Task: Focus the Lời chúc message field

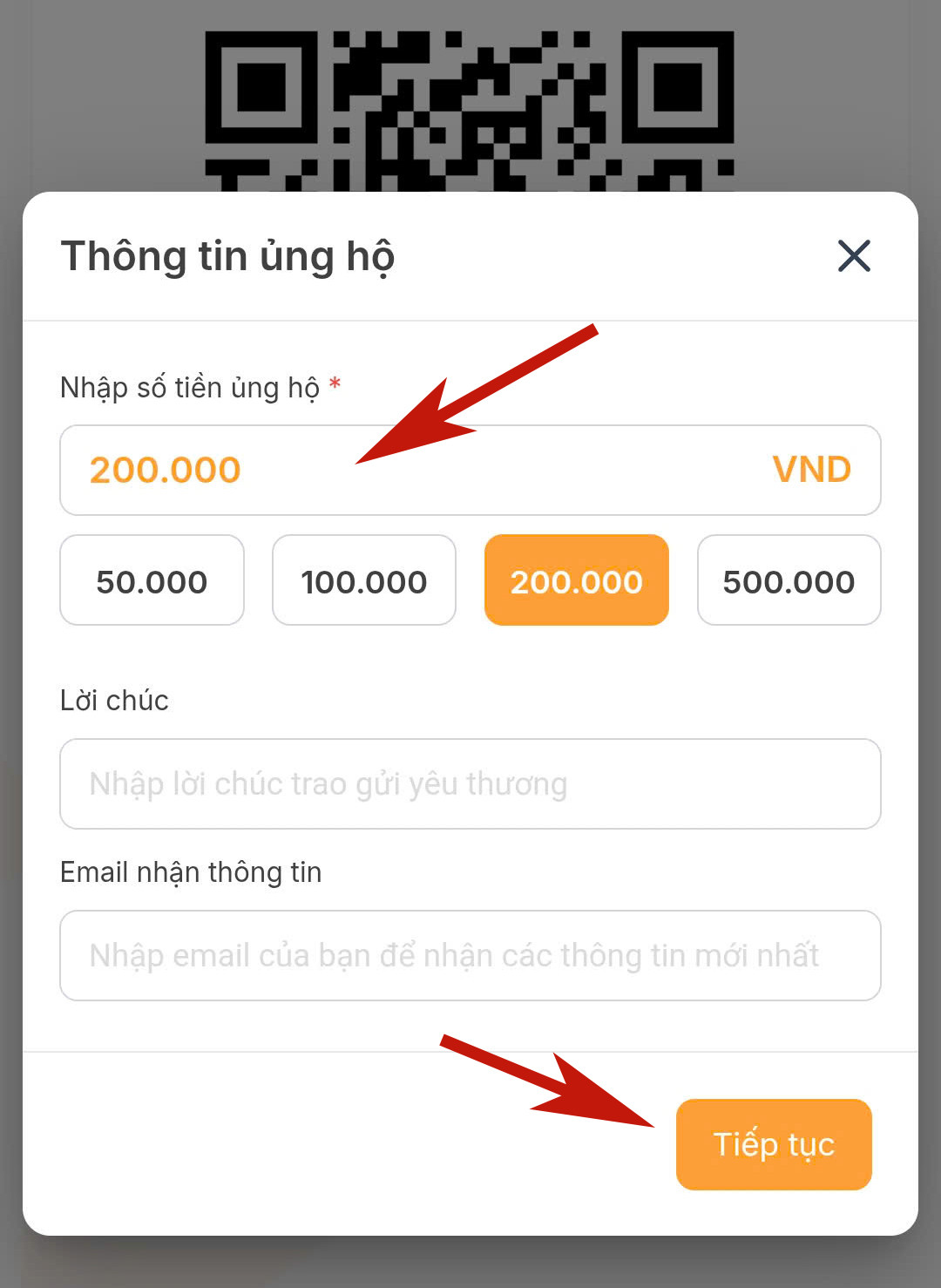Action: (470, 783)
